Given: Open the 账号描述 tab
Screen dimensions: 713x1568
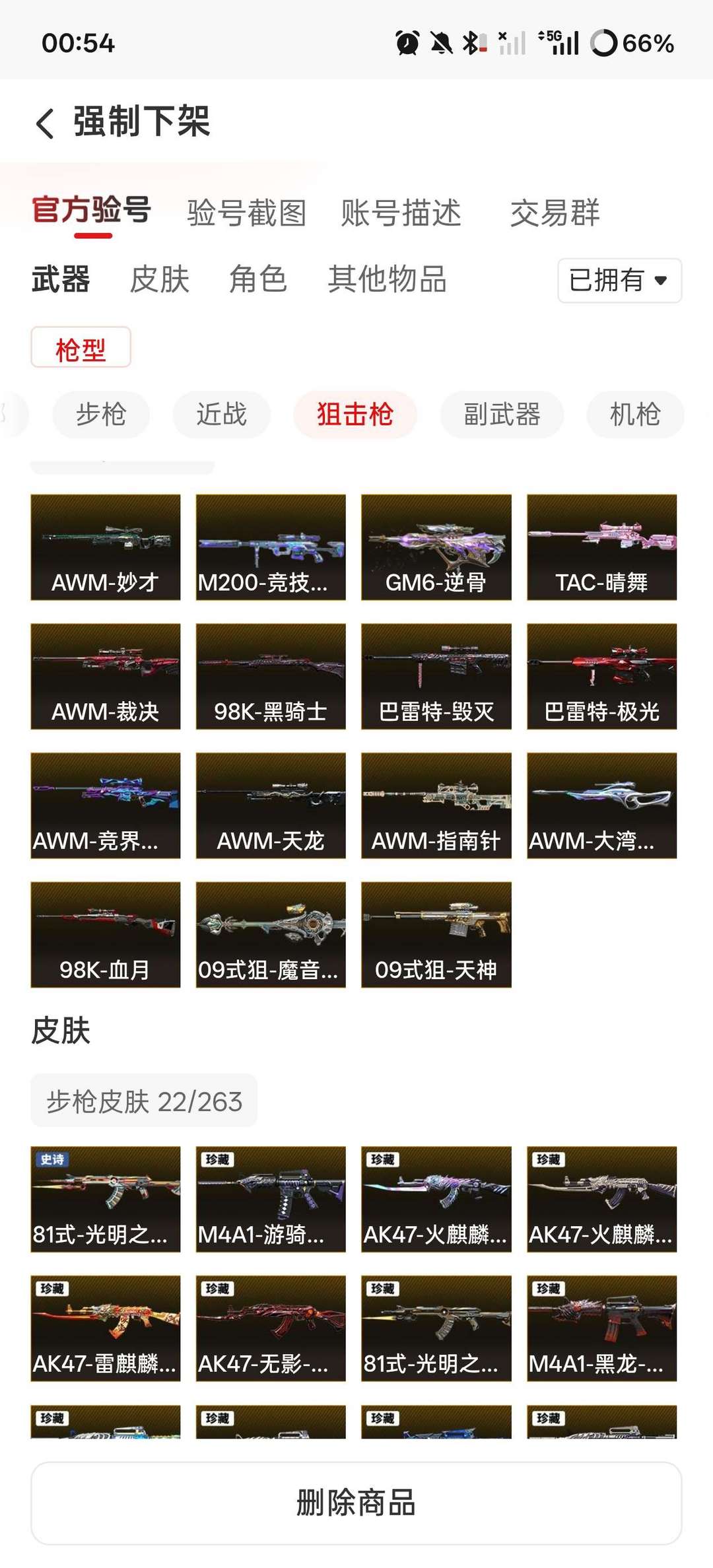Looking at the screenshot, I should pyautogui.click(x=400, y=213).
